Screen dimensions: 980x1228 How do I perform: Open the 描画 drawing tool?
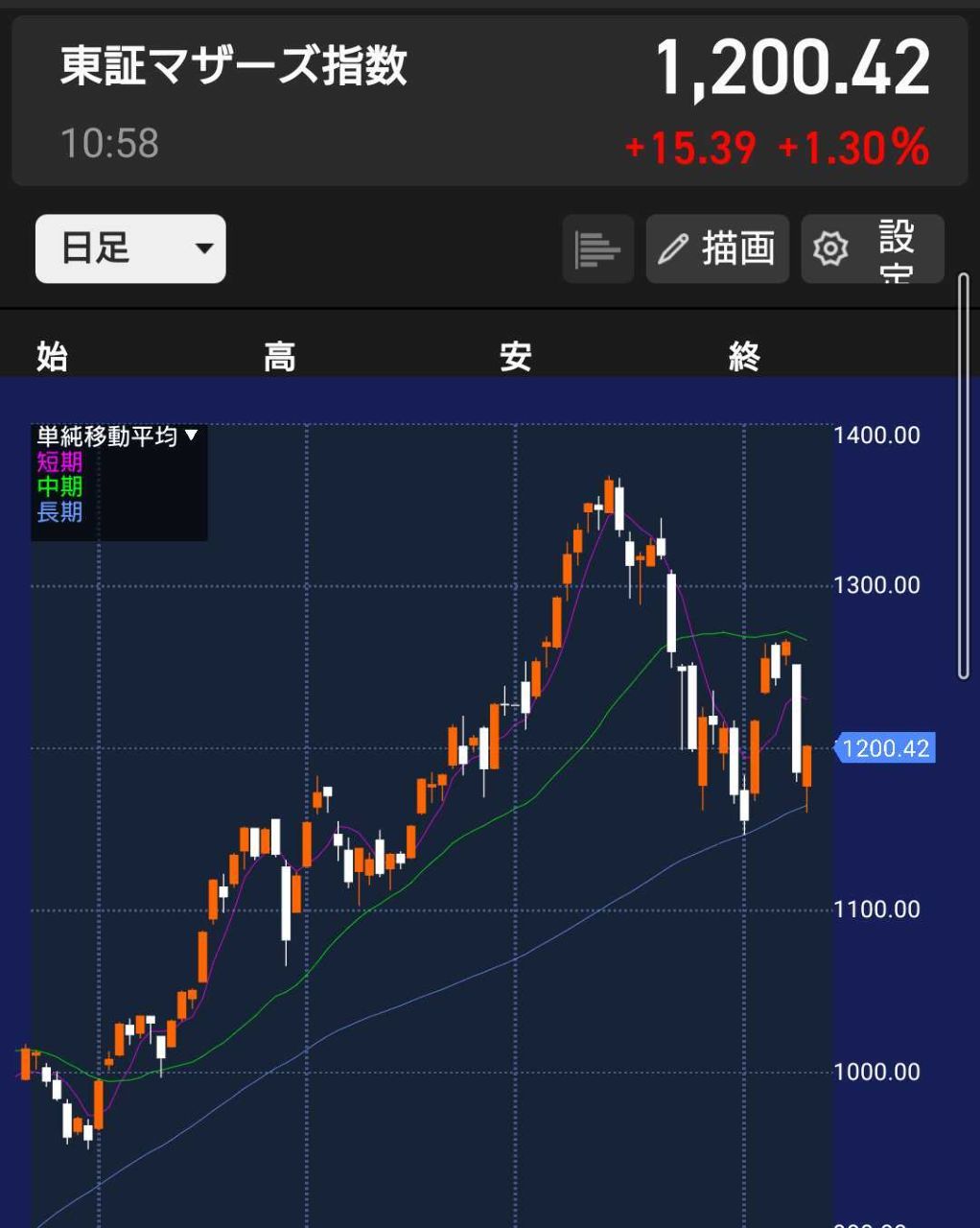click(x=717, y=249)
